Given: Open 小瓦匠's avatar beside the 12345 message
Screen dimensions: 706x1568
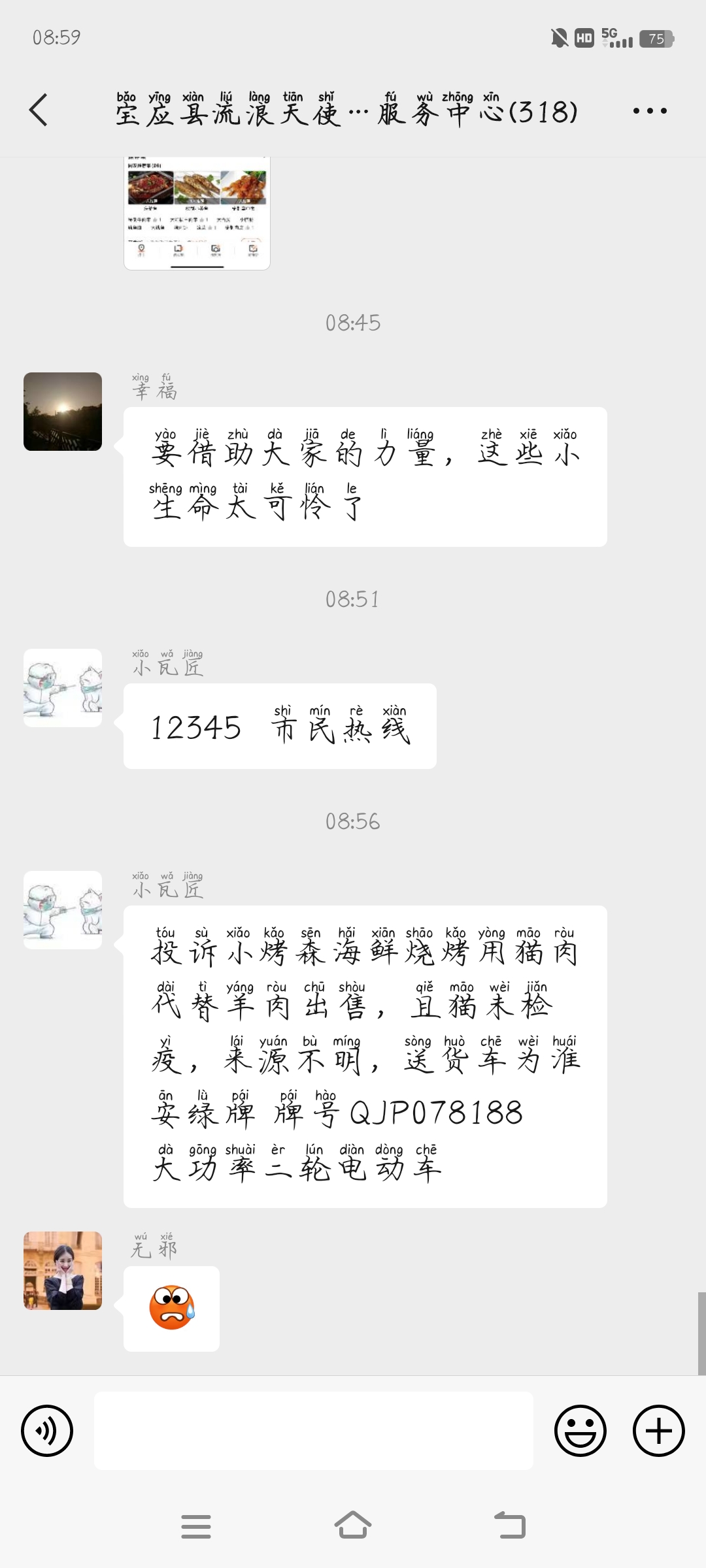Looking at the screenshot, I should [63, 688].
